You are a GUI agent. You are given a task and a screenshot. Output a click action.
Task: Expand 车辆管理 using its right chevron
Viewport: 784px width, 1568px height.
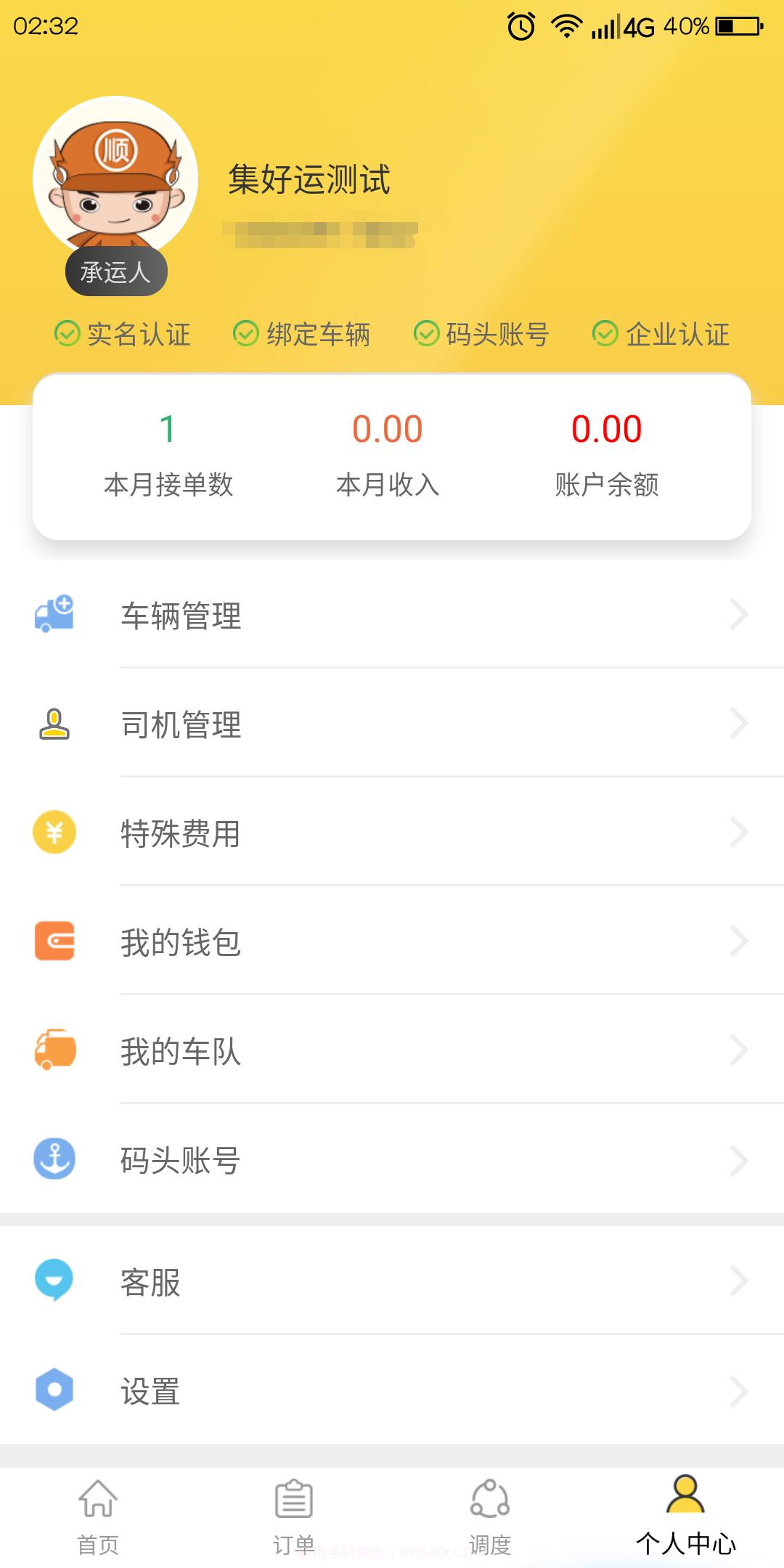740,616
